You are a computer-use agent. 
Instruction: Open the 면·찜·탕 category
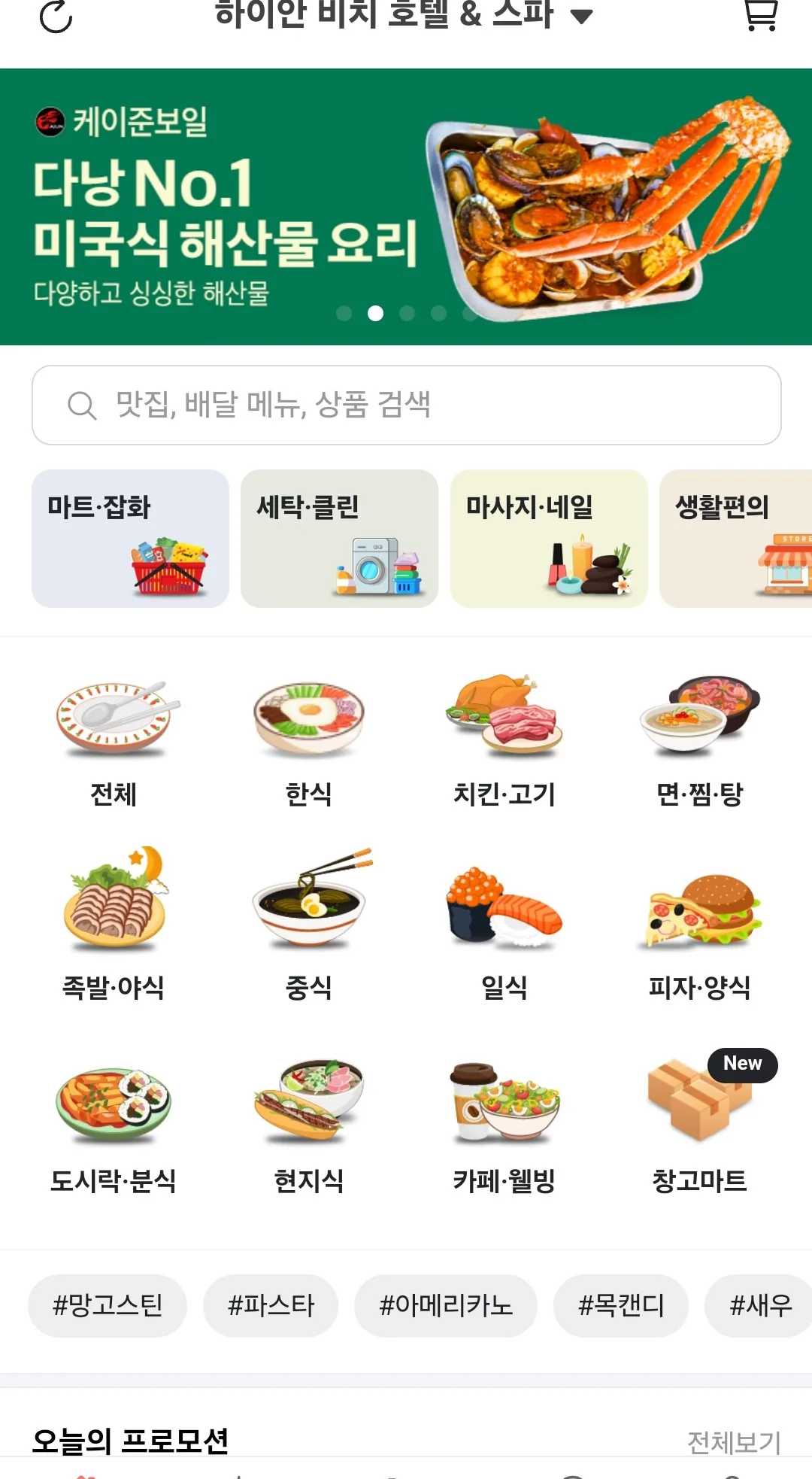[x=700, y=741]
